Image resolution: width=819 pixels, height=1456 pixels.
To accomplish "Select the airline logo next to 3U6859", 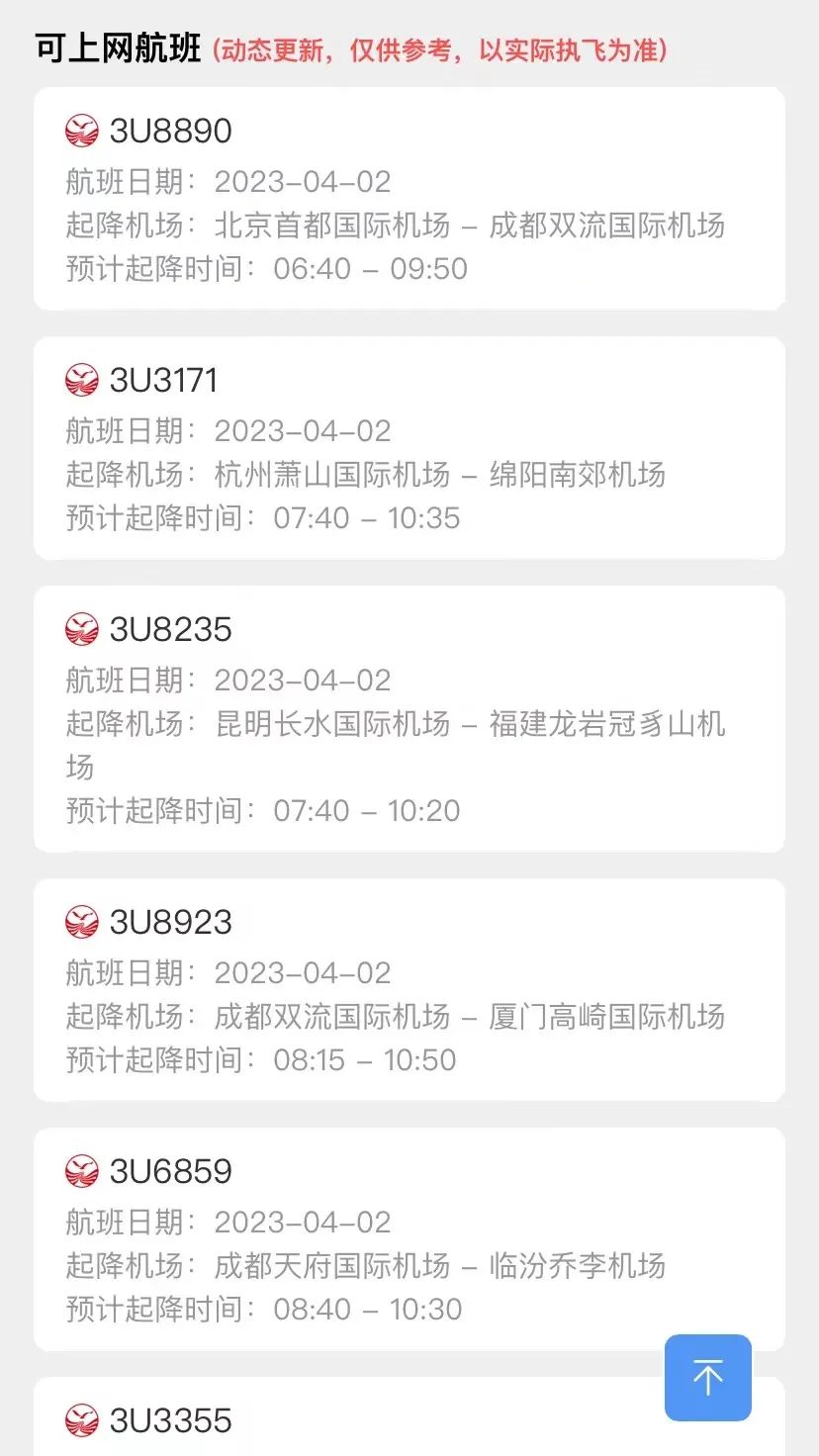I will [x=81, y=1170].
